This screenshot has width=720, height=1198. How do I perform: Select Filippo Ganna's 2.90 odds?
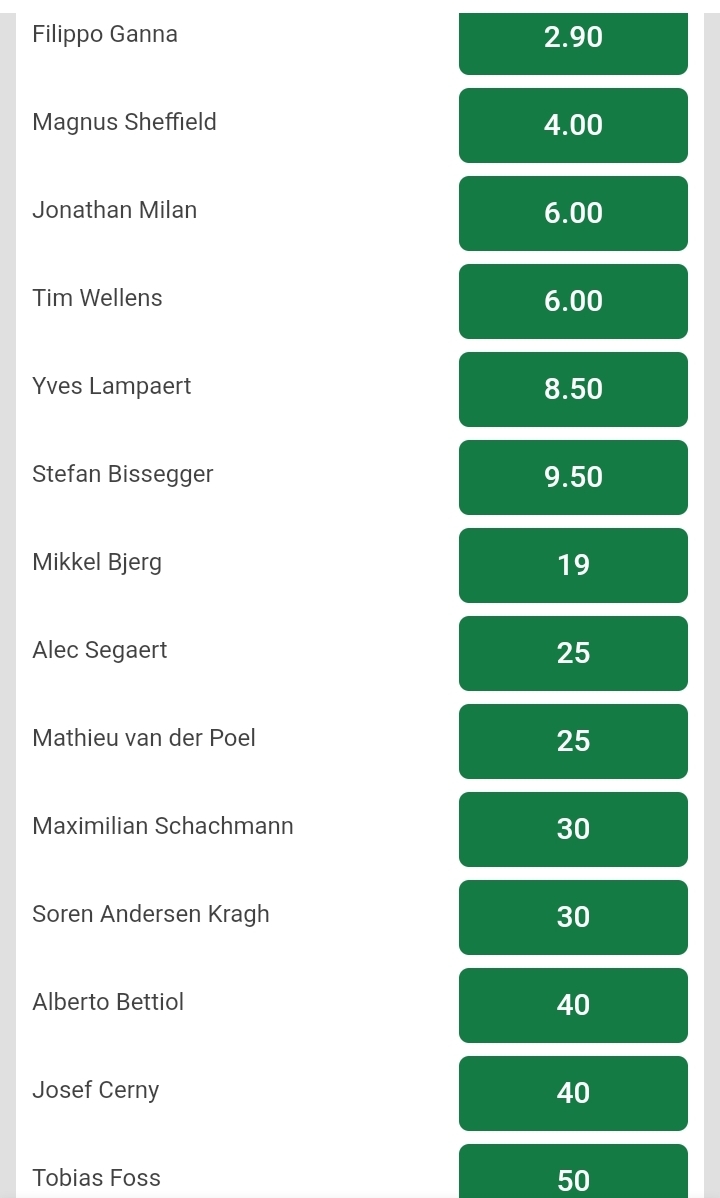pos(573,40)
